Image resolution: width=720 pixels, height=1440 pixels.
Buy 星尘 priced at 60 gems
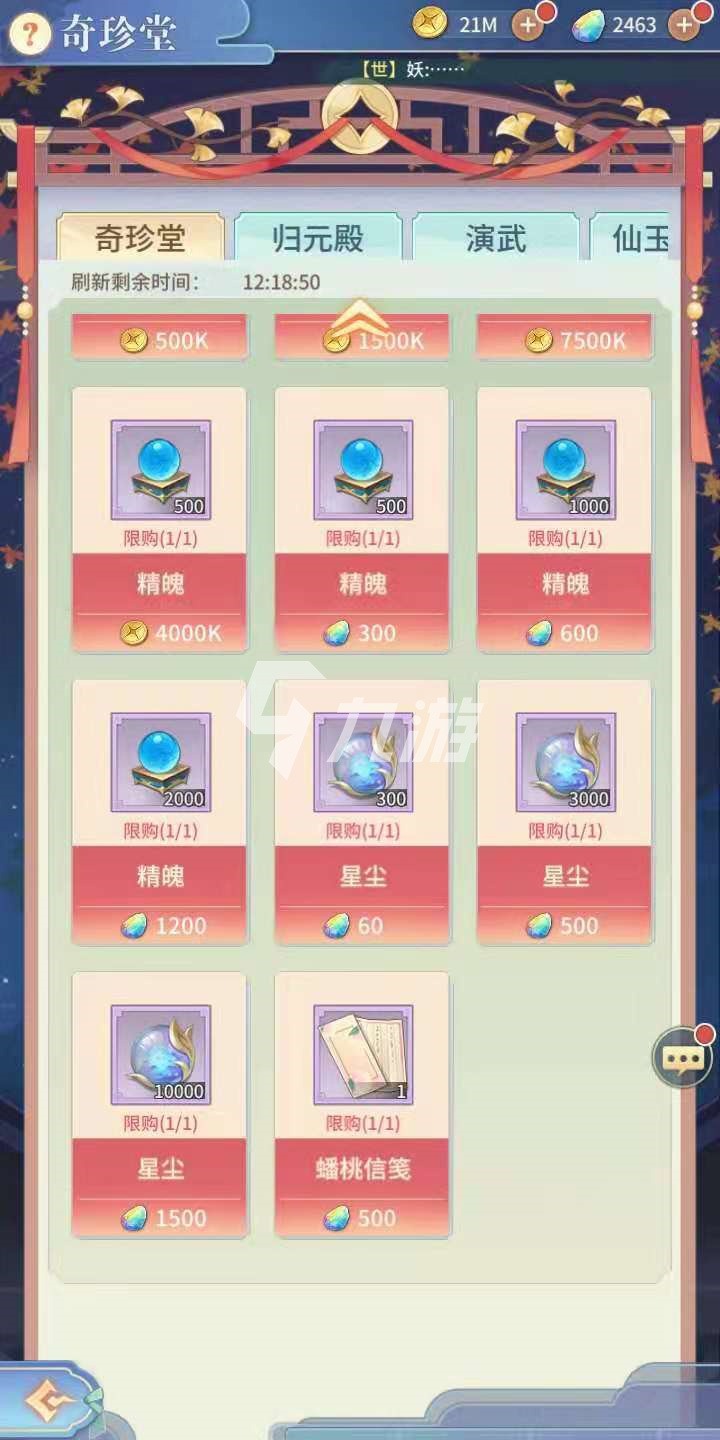[x=363, y=925]
